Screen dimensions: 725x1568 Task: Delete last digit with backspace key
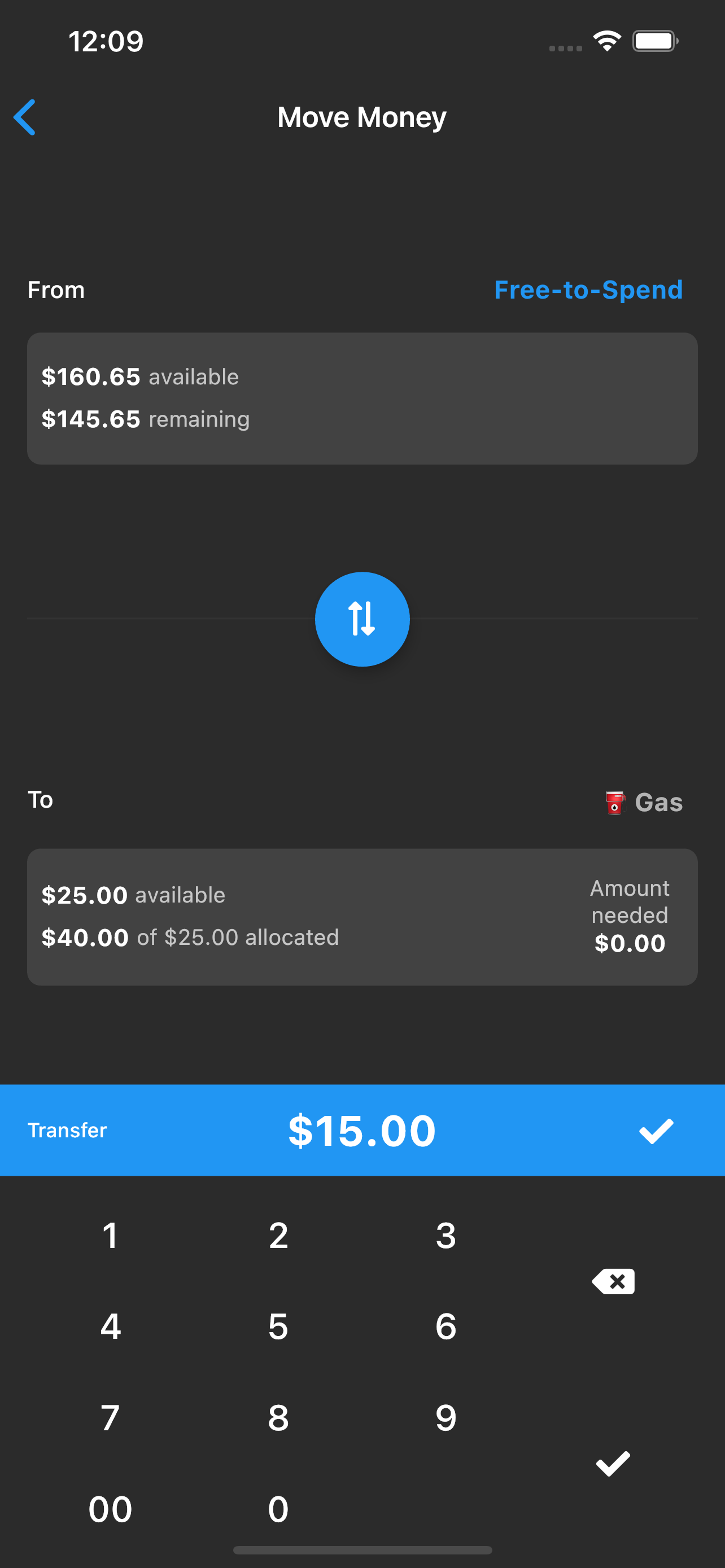point(613,1281)
